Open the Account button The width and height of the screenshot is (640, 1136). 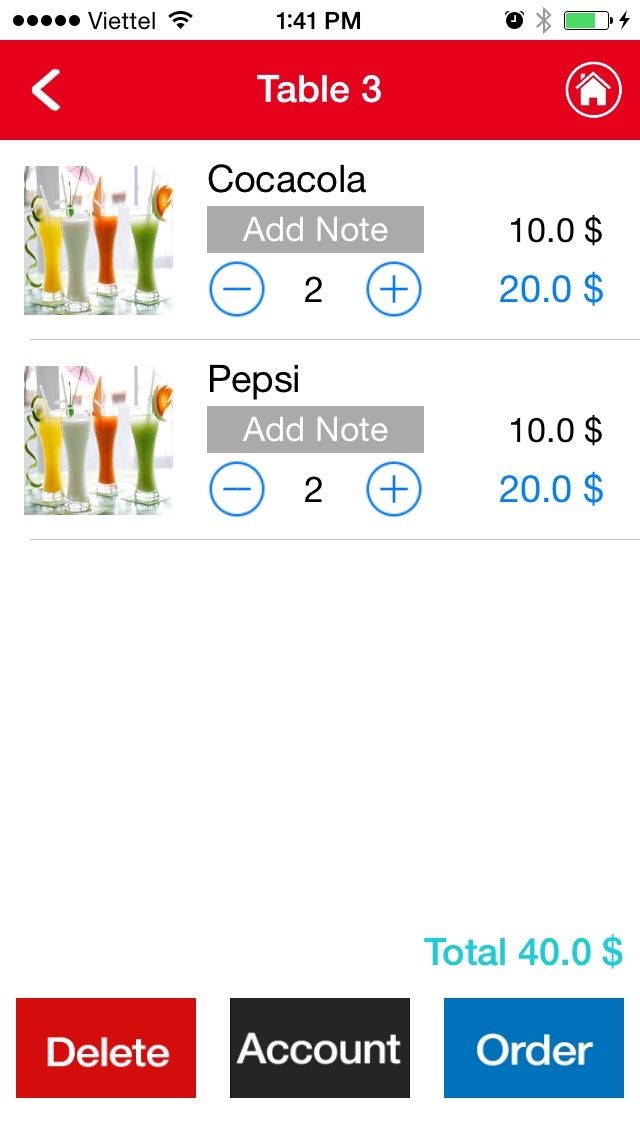coord(320,1048)
